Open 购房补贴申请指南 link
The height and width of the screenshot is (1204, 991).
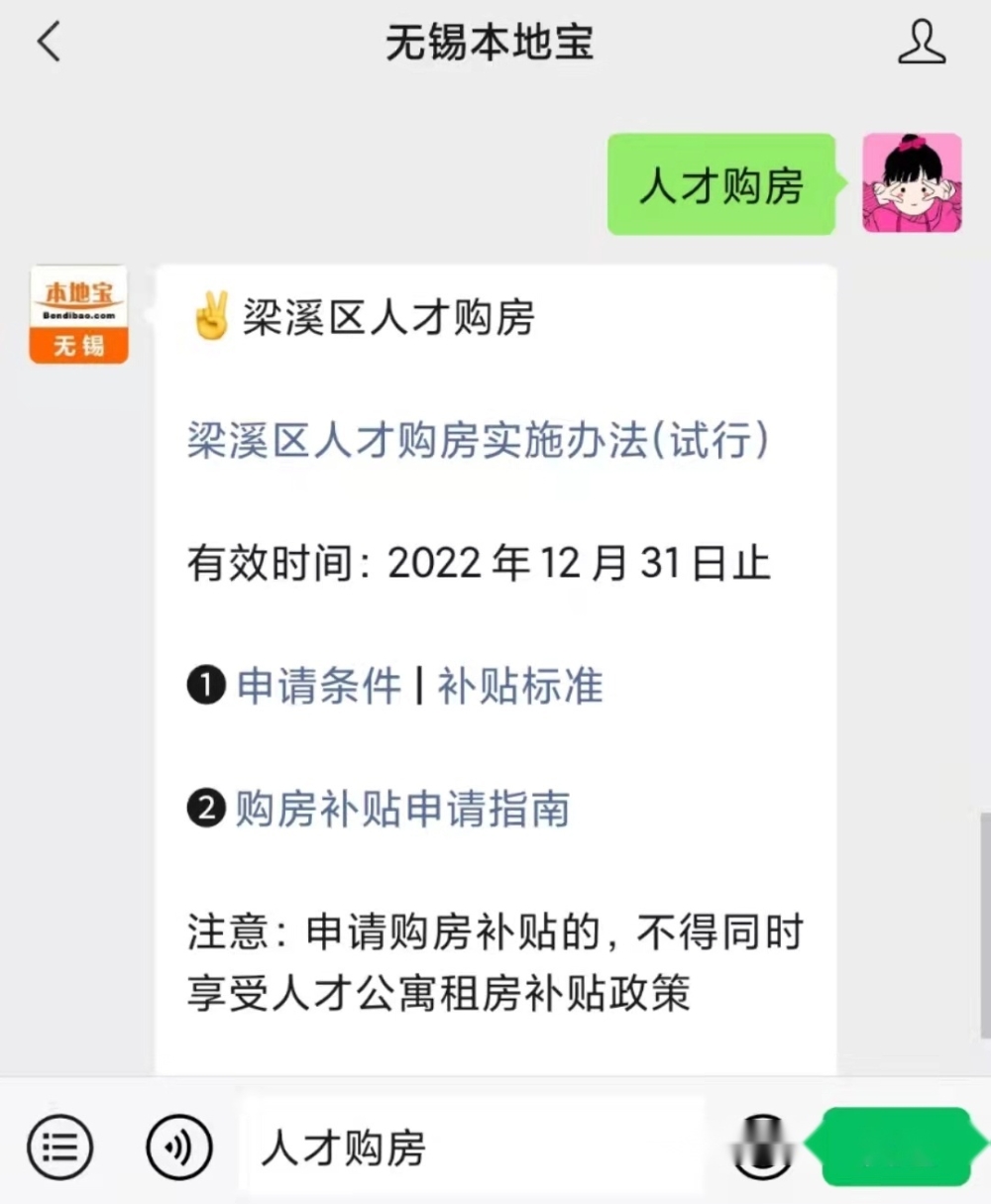pyautogui.click(x=402, y=810)
